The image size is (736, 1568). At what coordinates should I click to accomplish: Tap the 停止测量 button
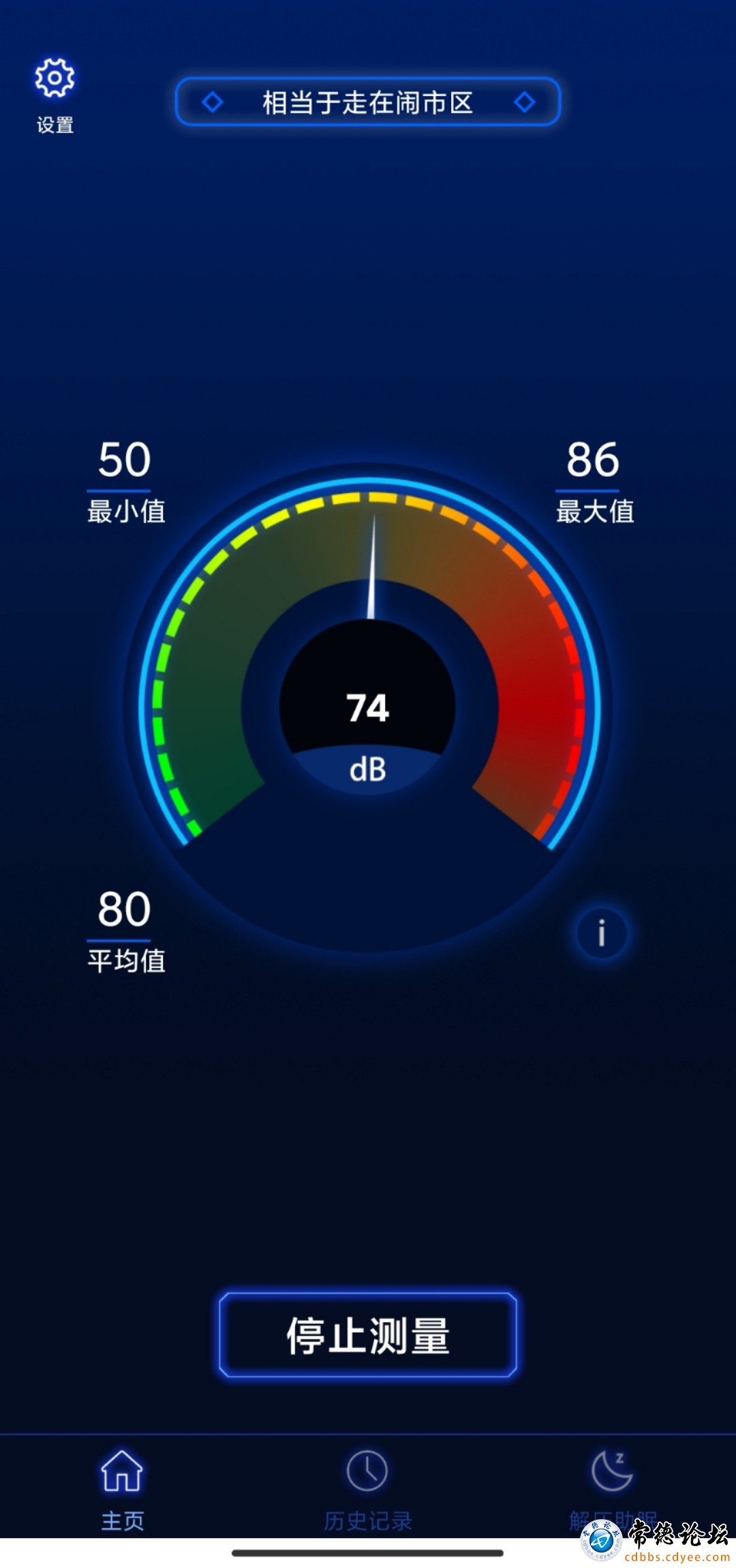coord(368,1335)
